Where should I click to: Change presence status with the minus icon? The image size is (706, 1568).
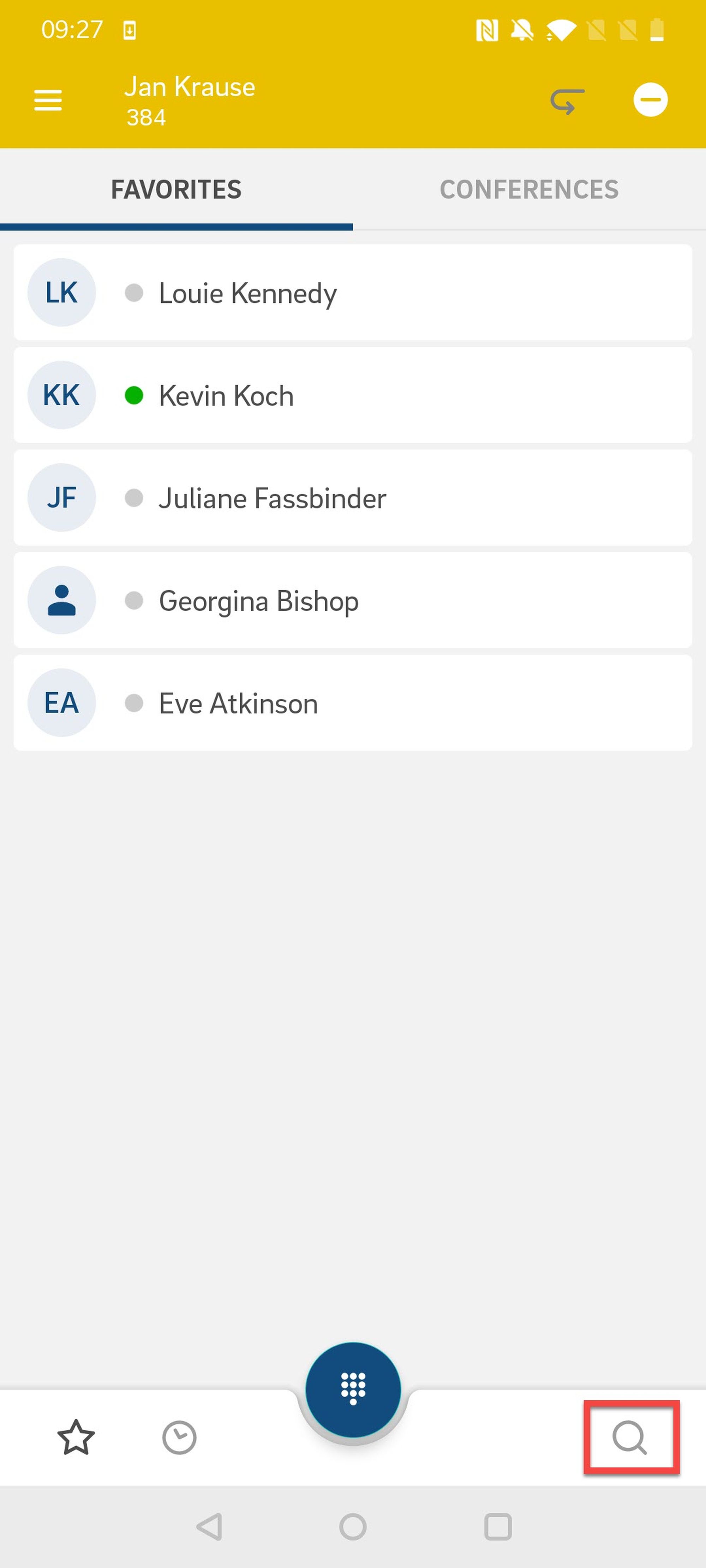tap(650, 100)
